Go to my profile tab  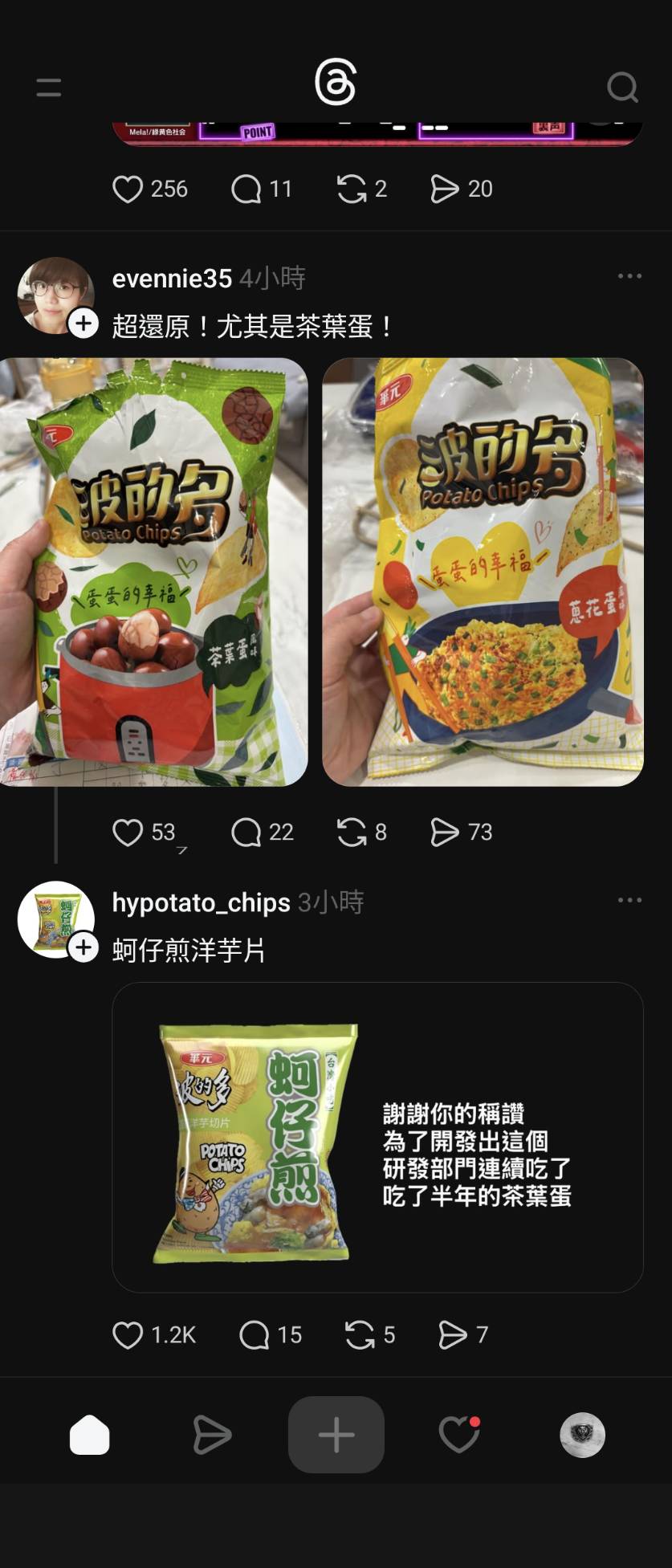[x=582, y=1435]
